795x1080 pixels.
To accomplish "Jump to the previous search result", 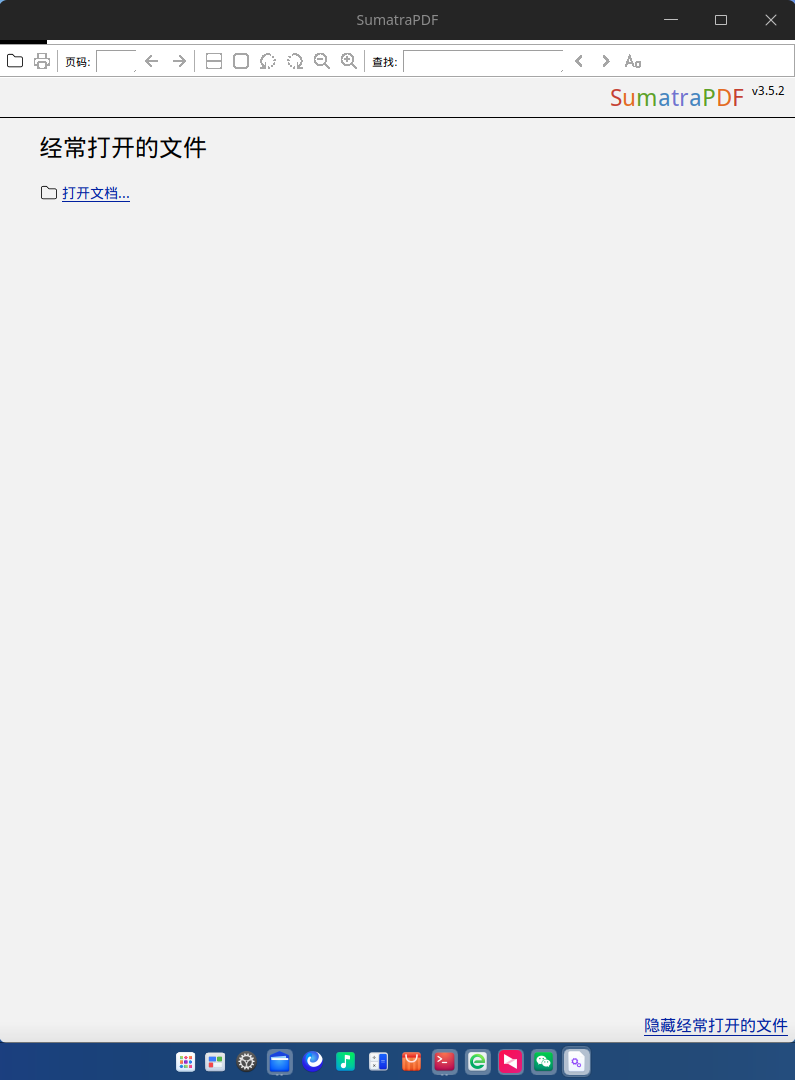I will 578,61.
